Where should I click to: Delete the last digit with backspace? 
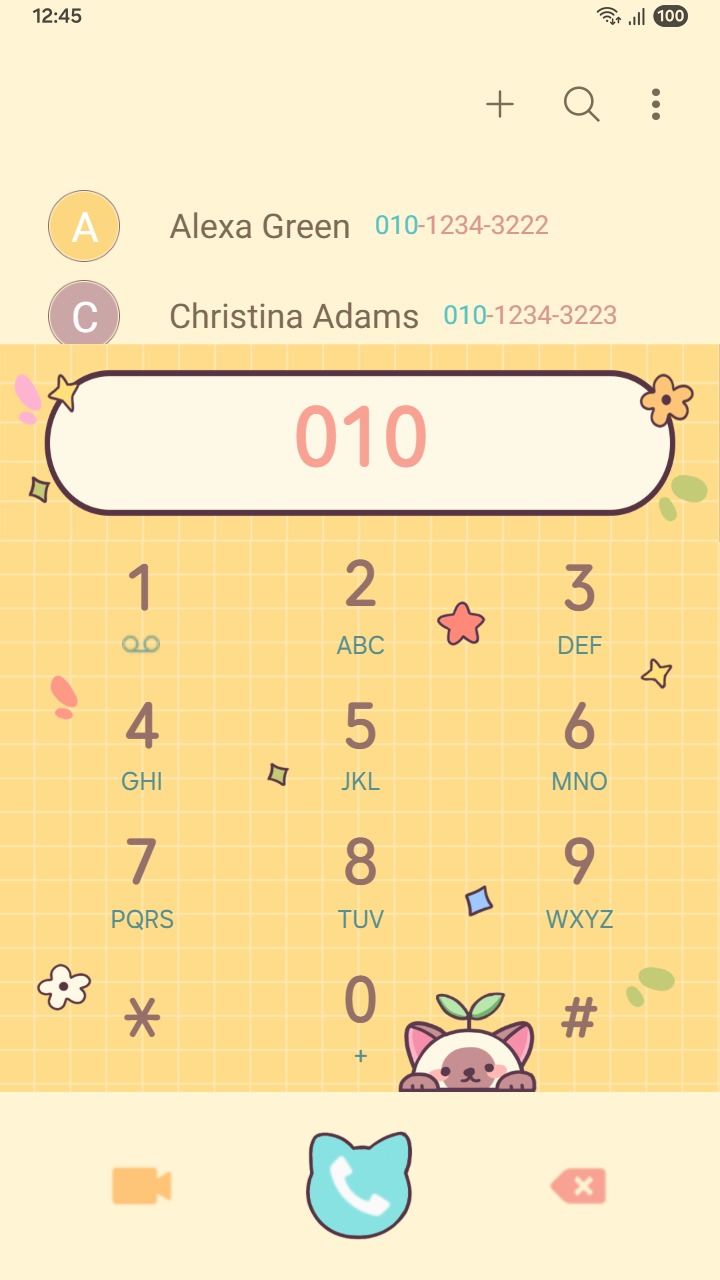[x=578, y=1186]
